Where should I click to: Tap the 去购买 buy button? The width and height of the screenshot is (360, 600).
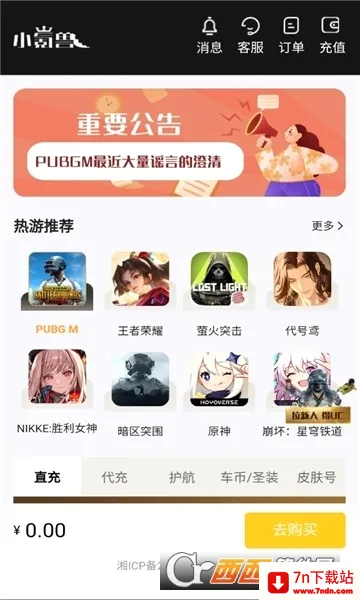point(295,530)
